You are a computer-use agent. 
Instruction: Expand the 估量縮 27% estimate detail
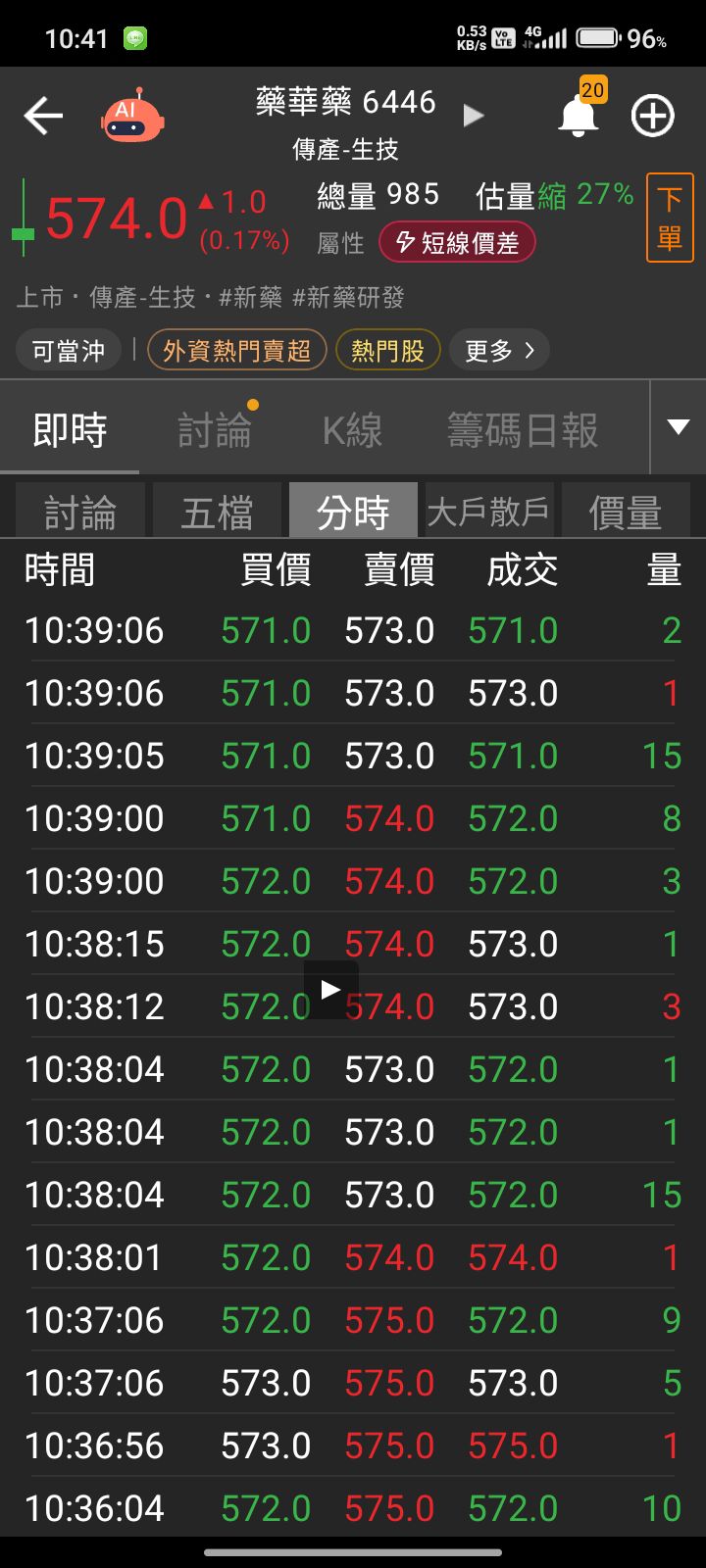pyautogui.click(x=549, y=194)
